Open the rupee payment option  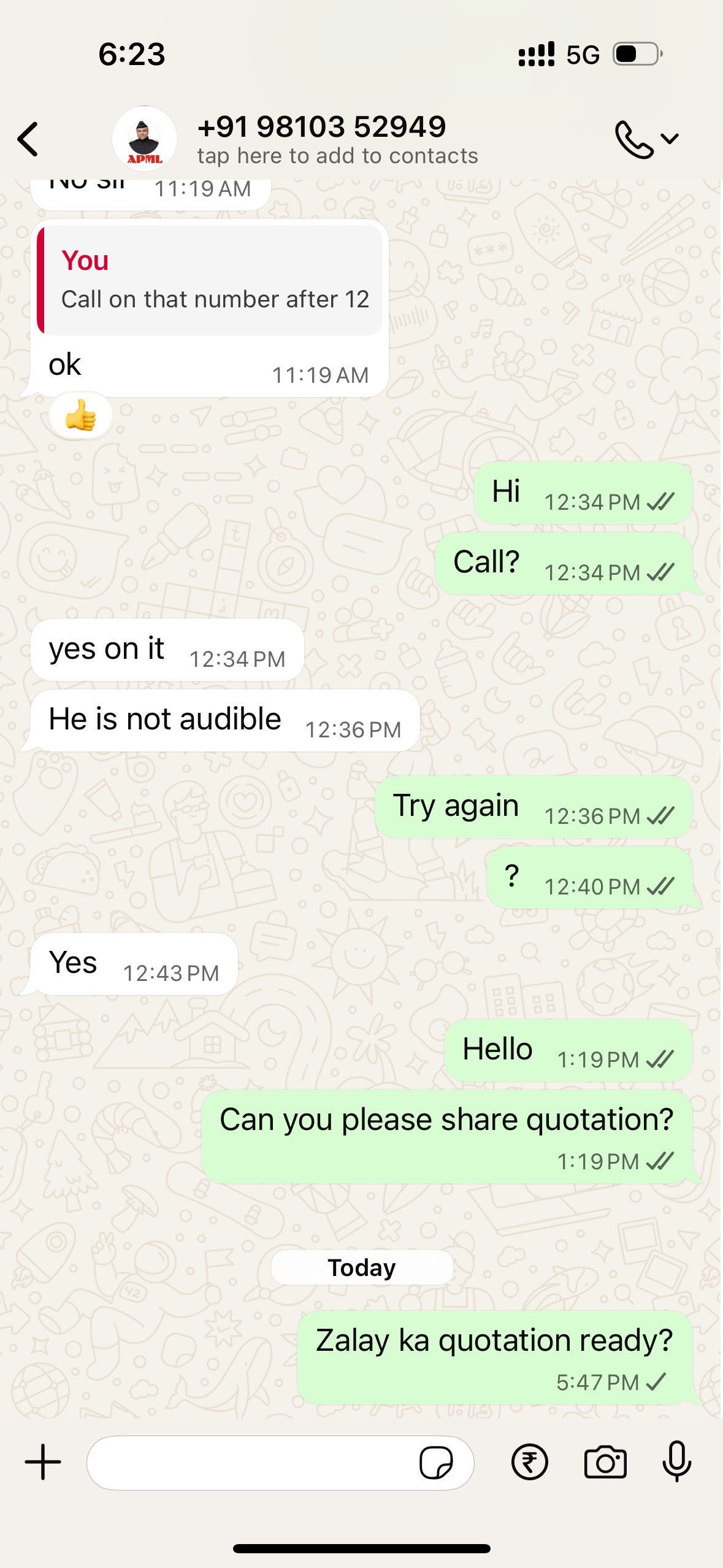pos(529,1462)
